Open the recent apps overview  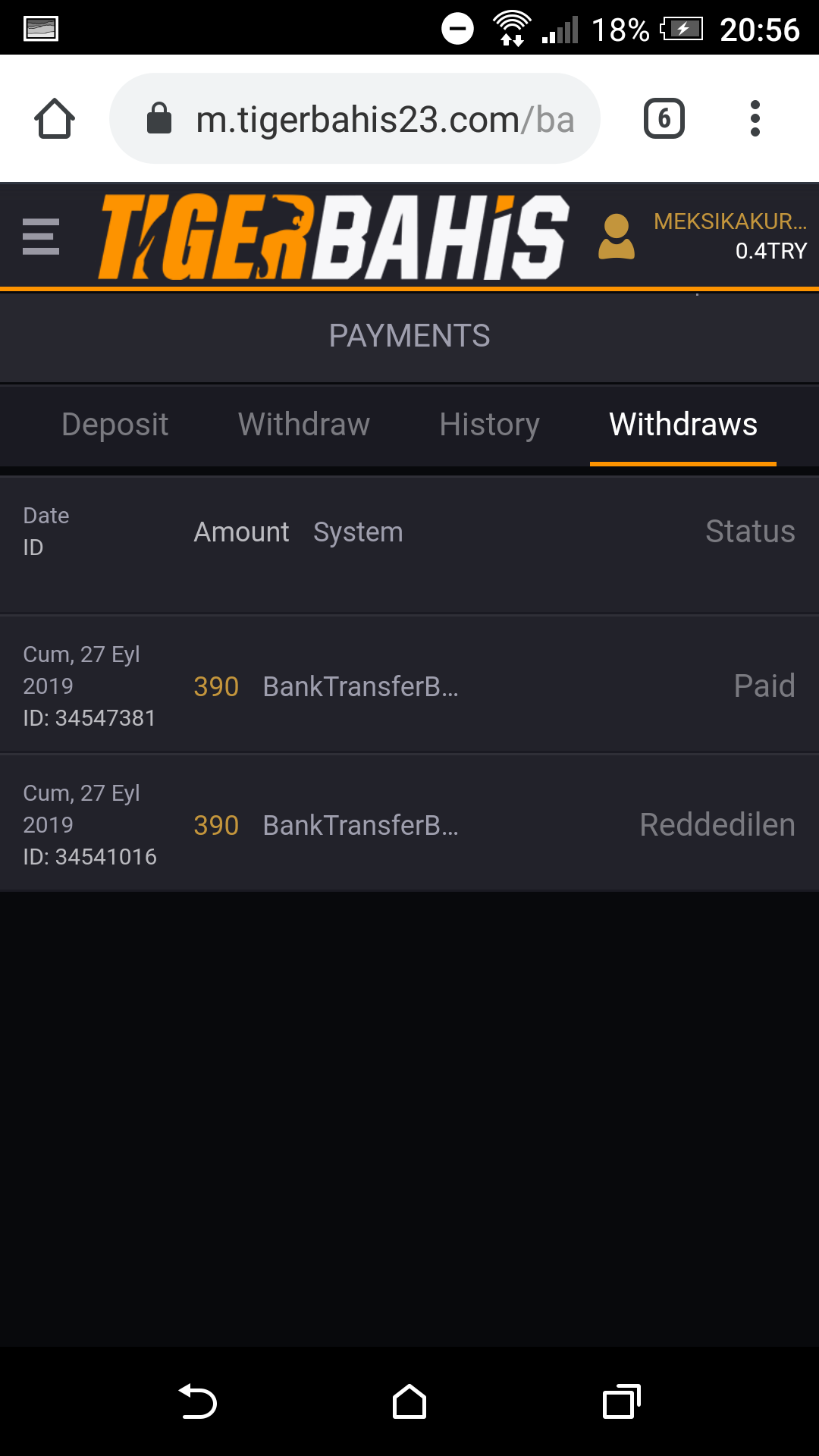(621, 1401)
